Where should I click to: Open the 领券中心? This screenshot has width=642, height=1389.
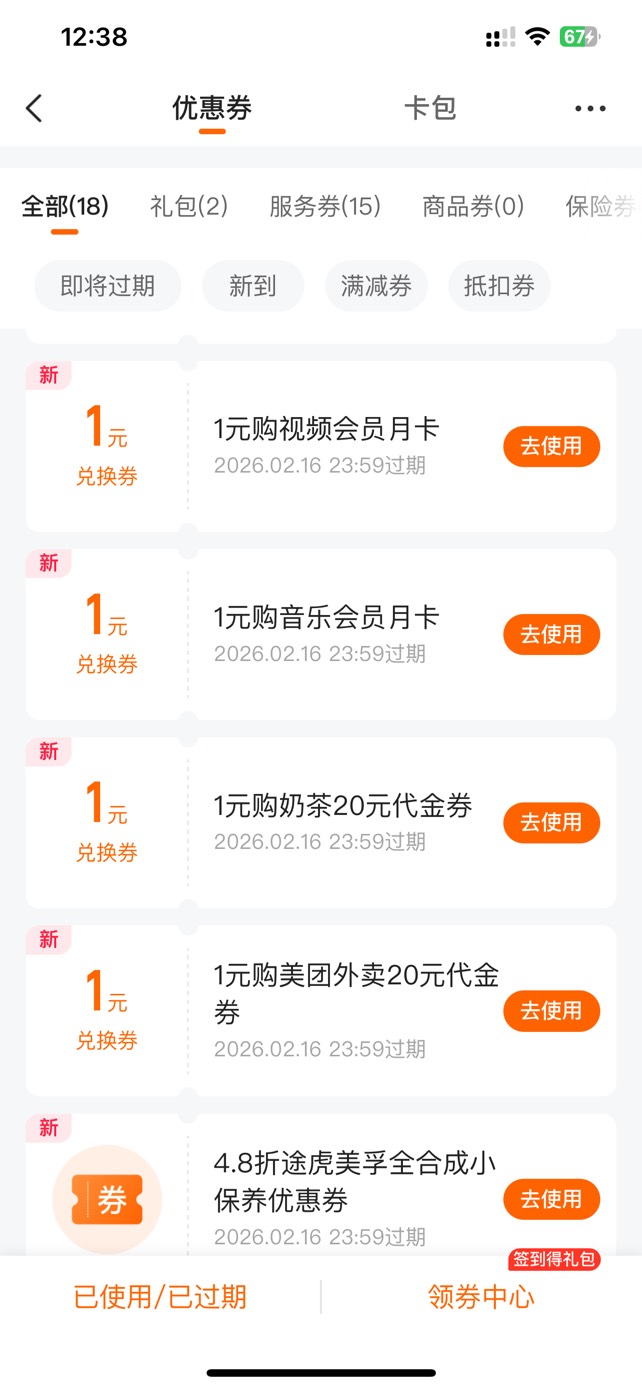(x=481, y=1297)
